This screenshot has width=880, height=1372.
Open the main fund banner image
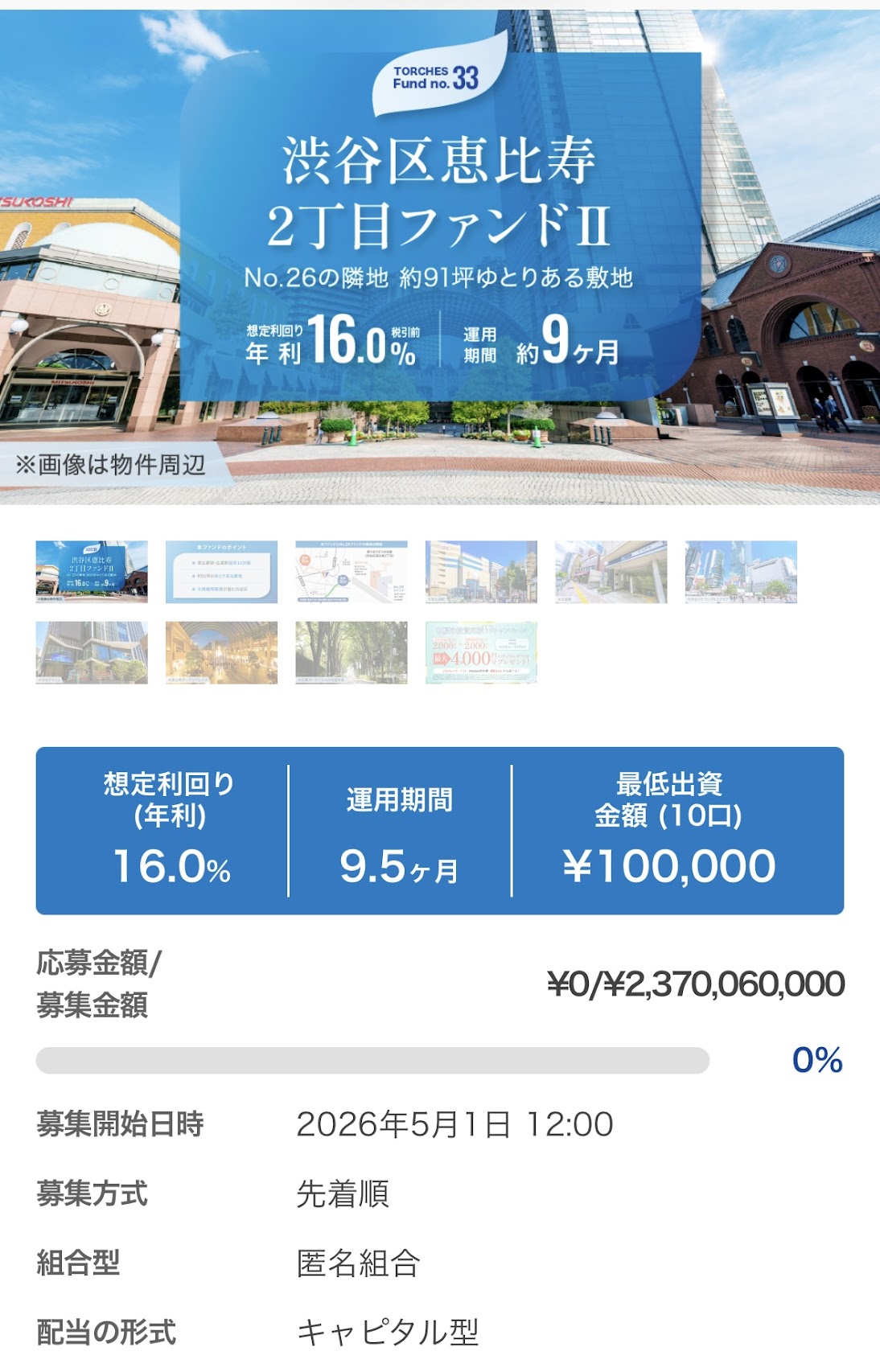click(x=440, y=257)
